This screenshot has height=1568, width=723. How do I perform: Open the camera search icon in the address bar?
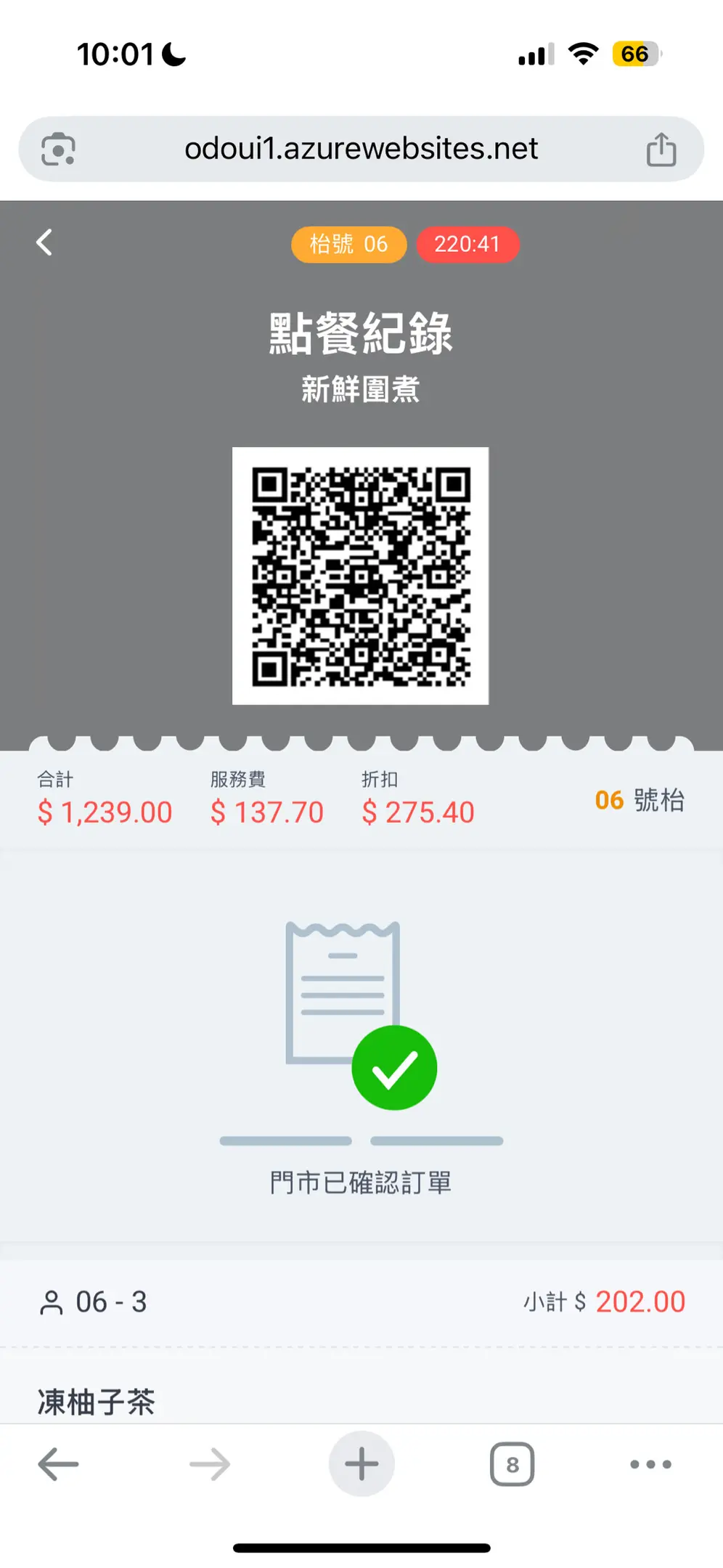58,150
